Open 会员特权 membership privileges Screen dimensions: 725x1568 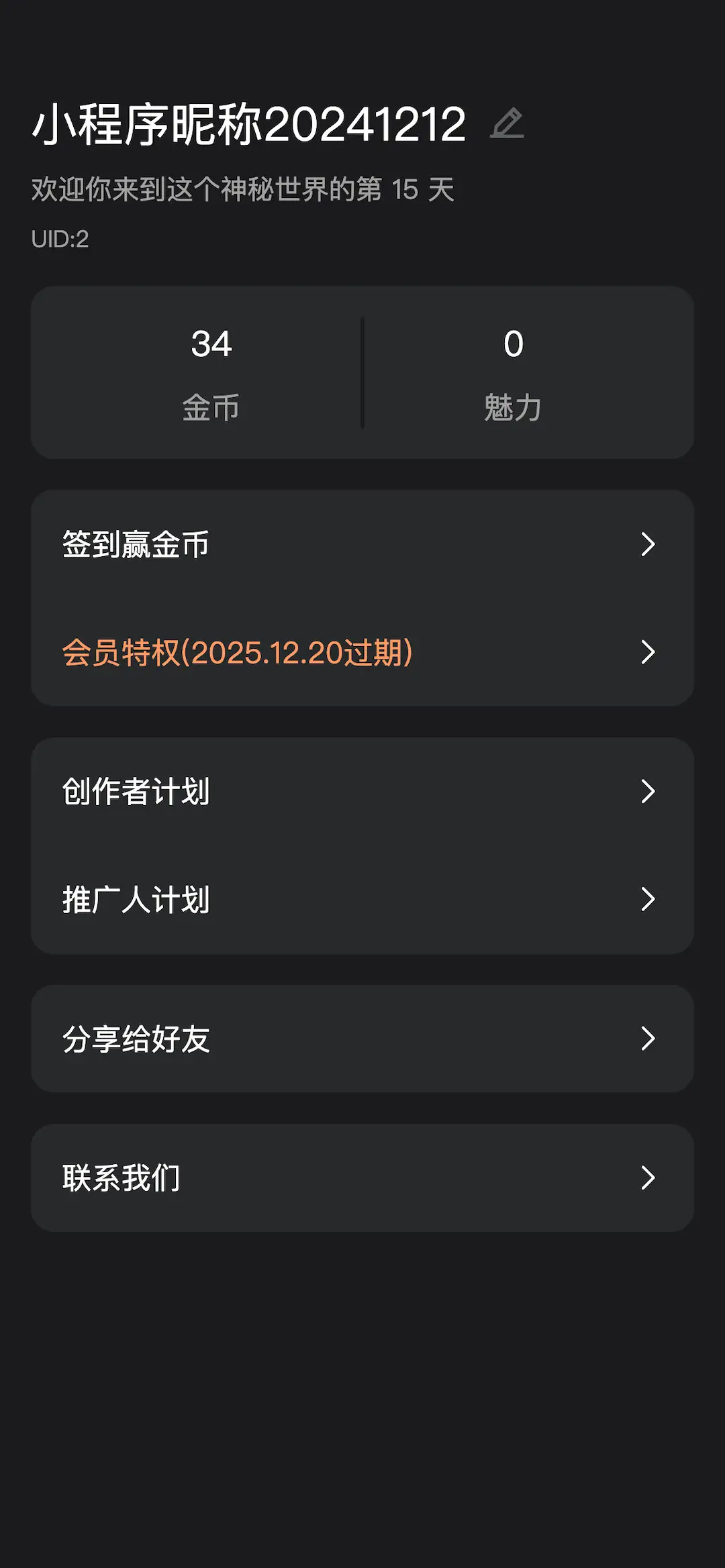(x=362, y=652)
